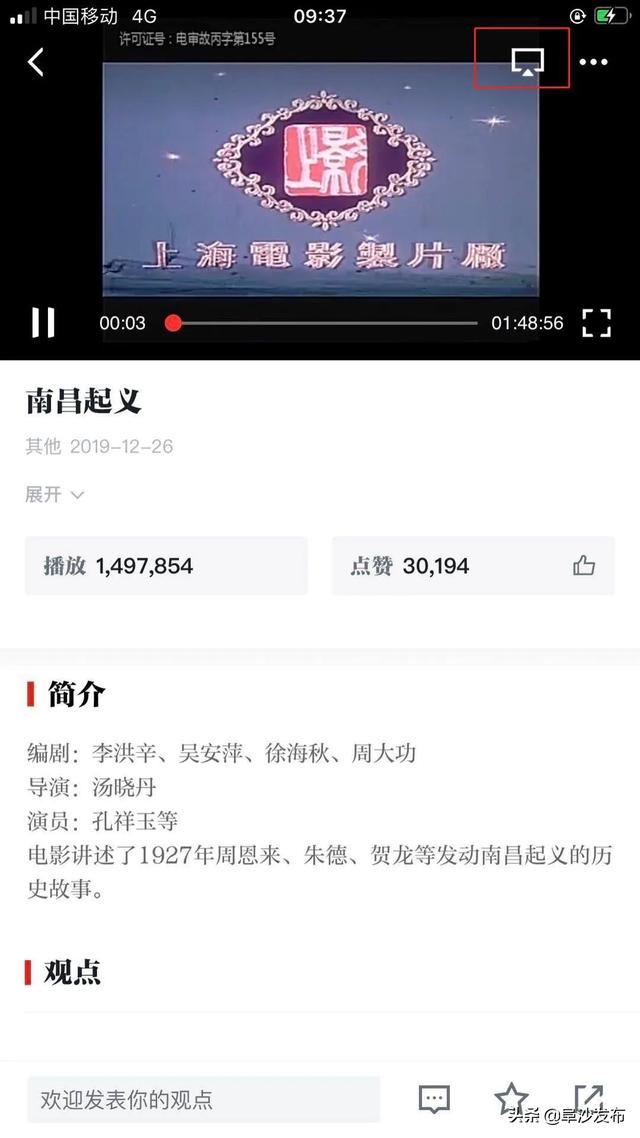Viewport: 640px width, 1138px height.
Task: Open the comments bubble icon
Action: tap(435, 1099)
